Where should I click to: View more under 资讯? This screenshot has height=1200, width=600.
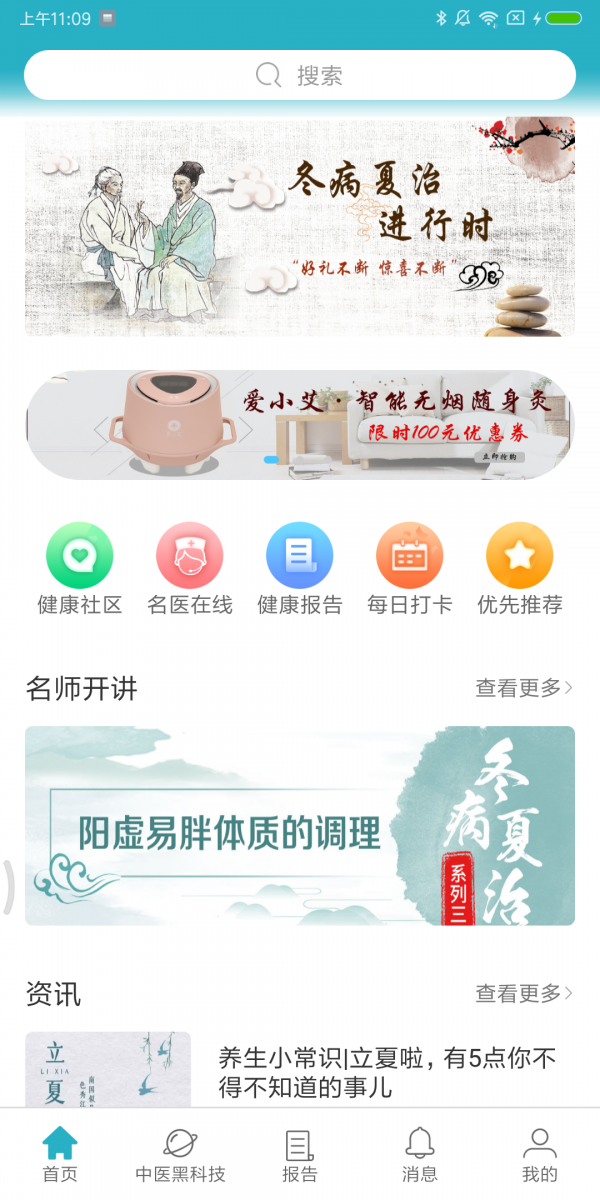523,993
